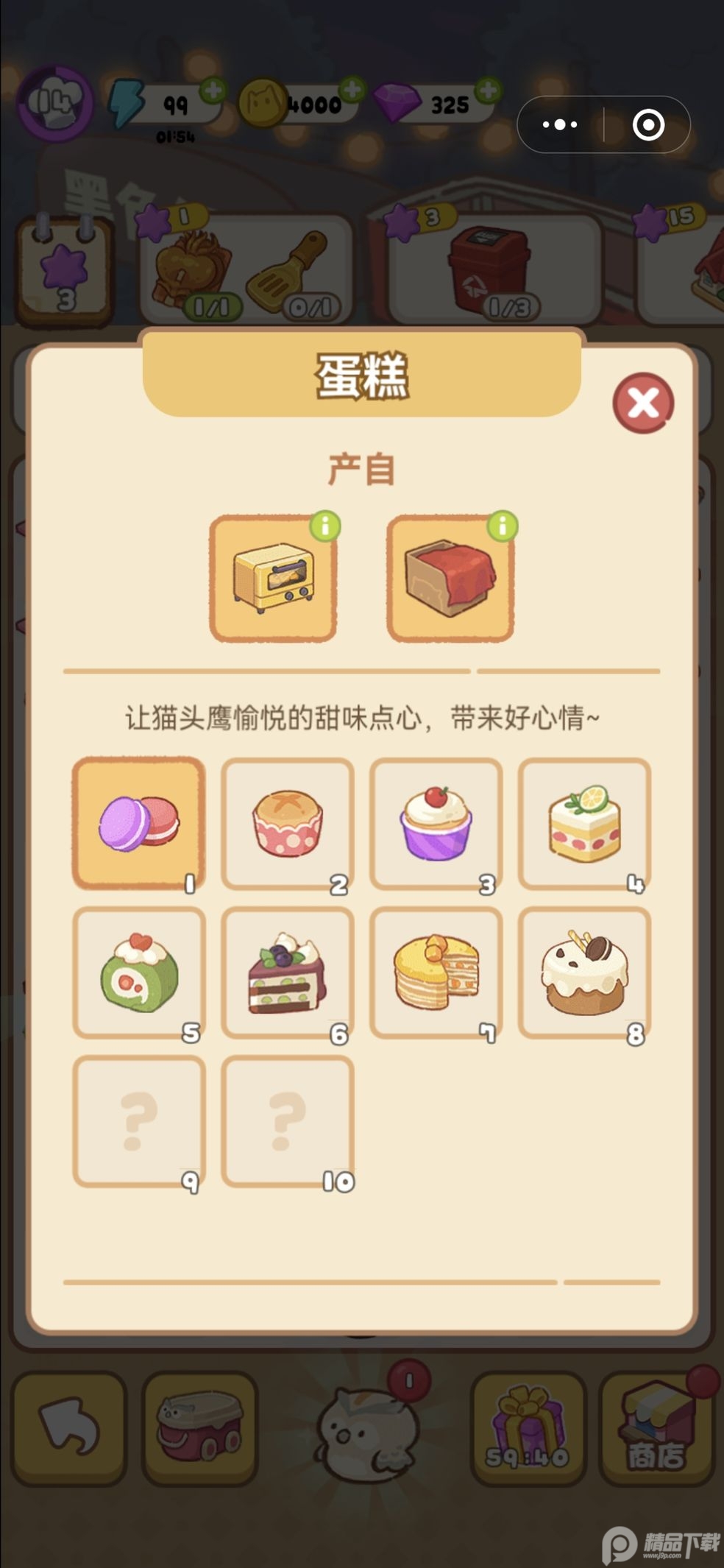724x1568 pixels.
Task: Tap the locked level 9 item
Action: tap(138, 1121)
